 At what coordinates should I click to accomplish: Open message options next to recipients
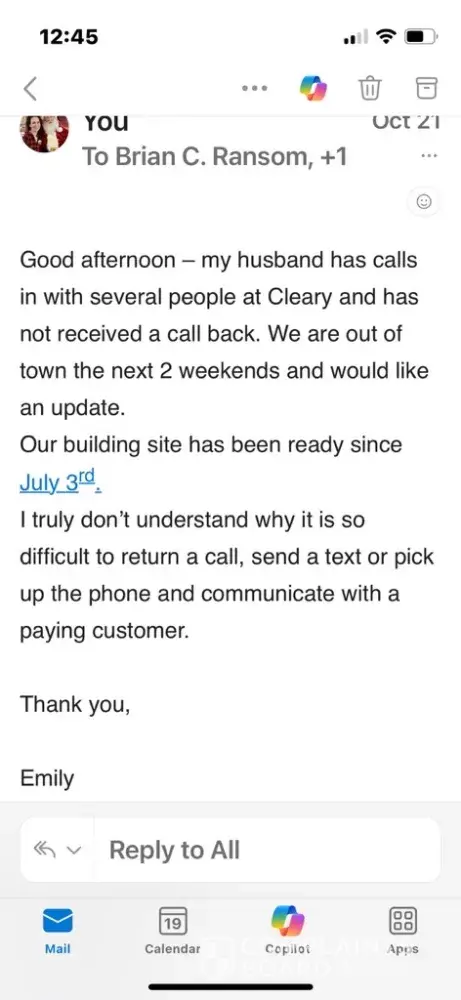coord(429,155)
